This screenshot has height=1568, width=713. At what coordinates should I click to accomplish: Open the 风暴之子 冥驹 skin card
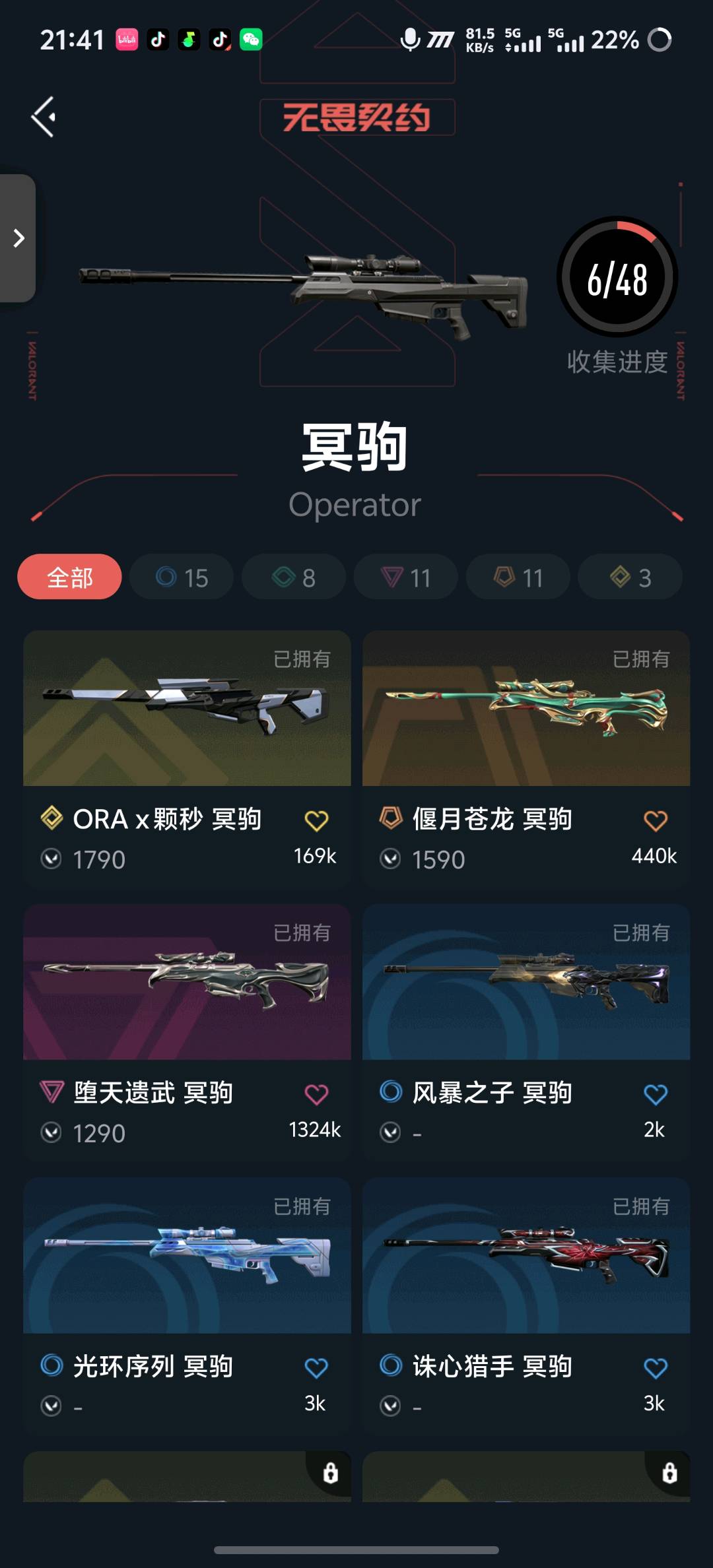(x=526, y=983)
